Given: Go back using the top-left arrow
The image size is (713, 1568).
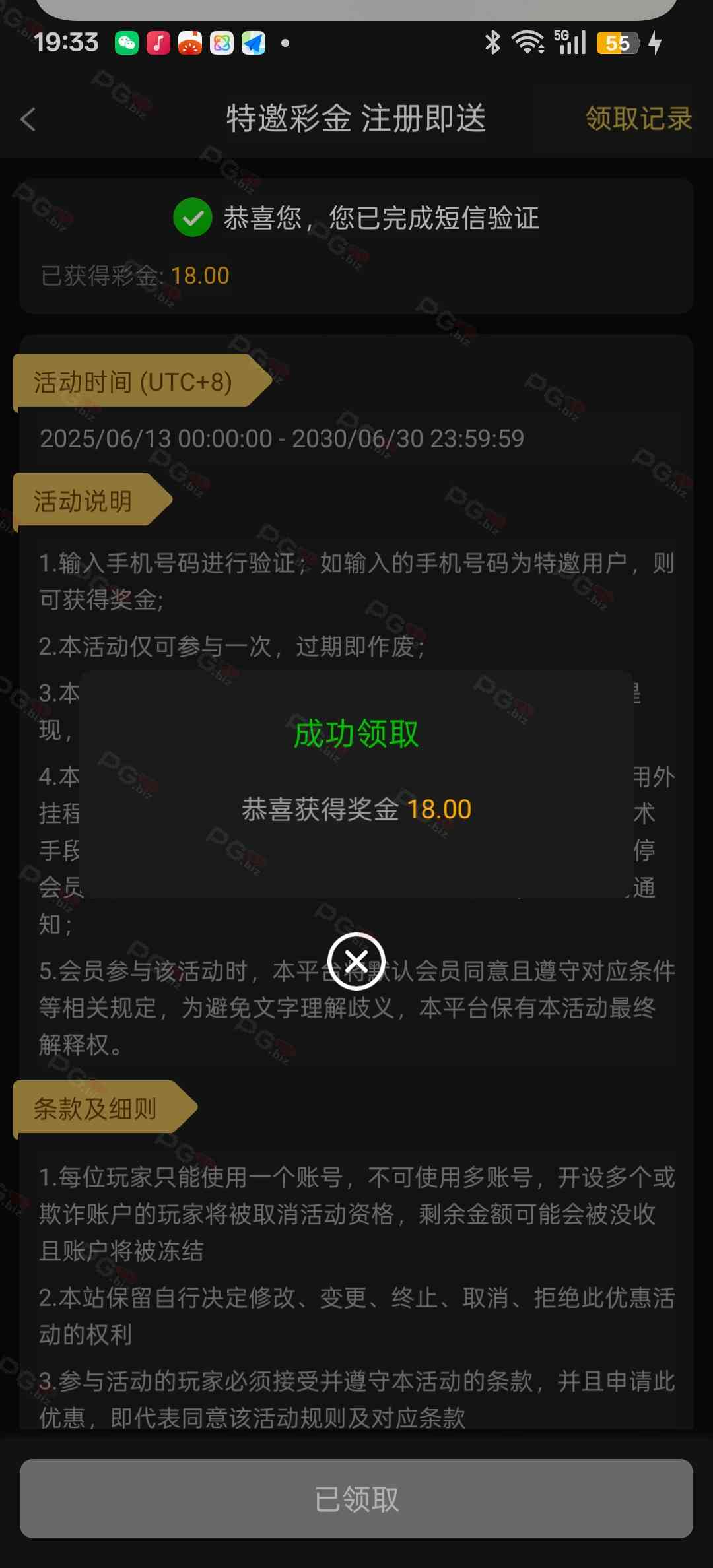Looking at the screenshot, I should (28, 119).
